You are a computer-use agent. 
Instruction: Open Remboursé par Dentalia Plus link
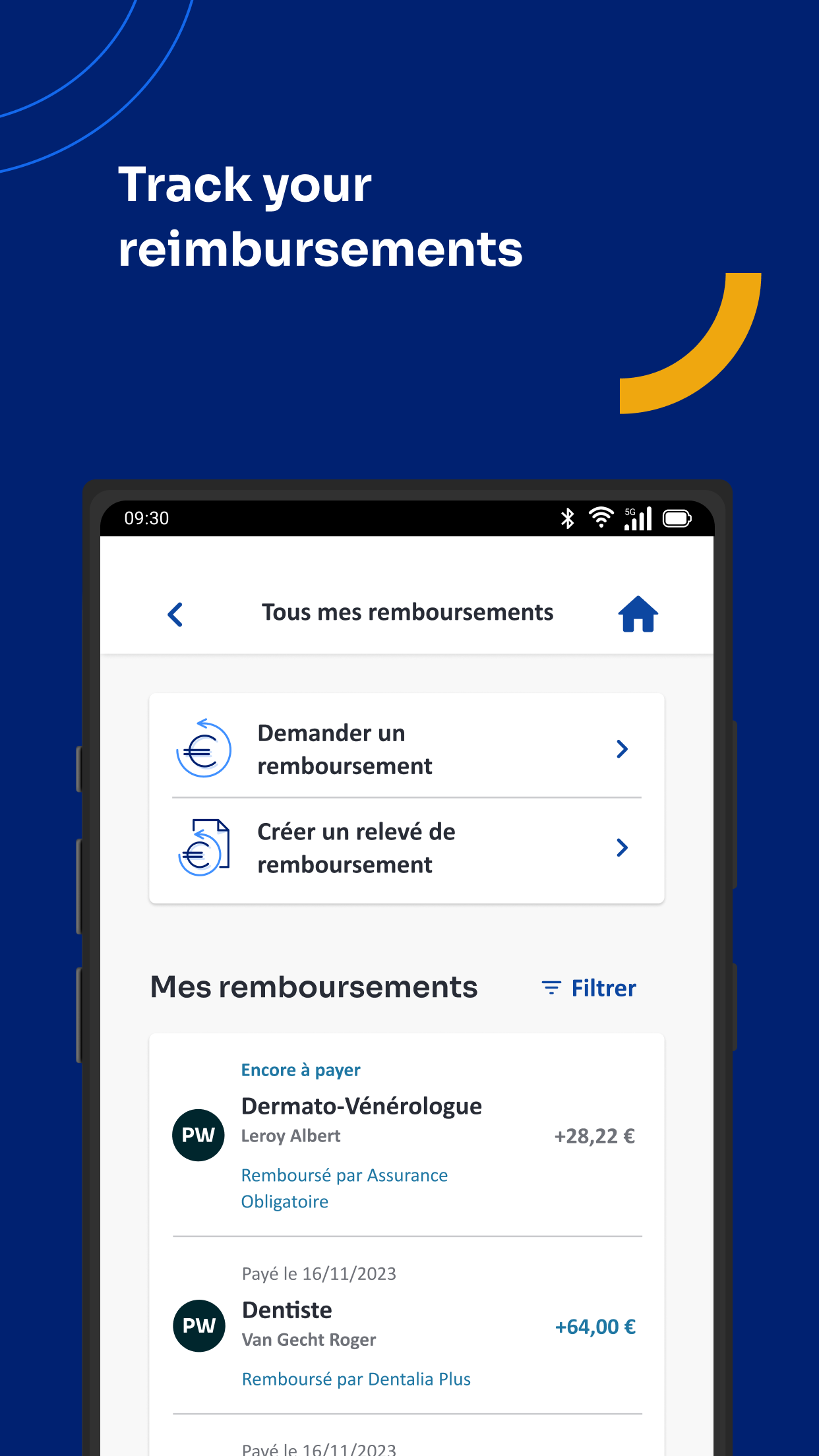(355, 1378)
